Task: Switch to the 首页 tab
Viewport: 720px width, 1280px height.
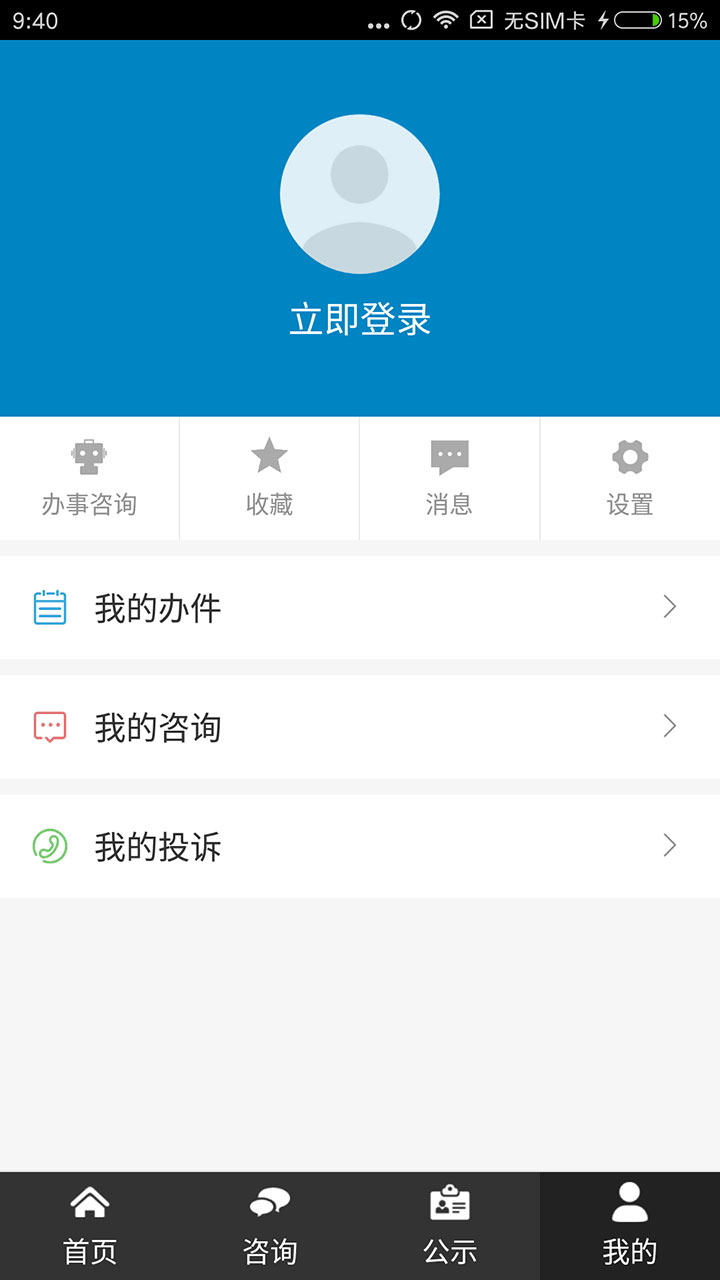Action: click(x=90, y=1226)
